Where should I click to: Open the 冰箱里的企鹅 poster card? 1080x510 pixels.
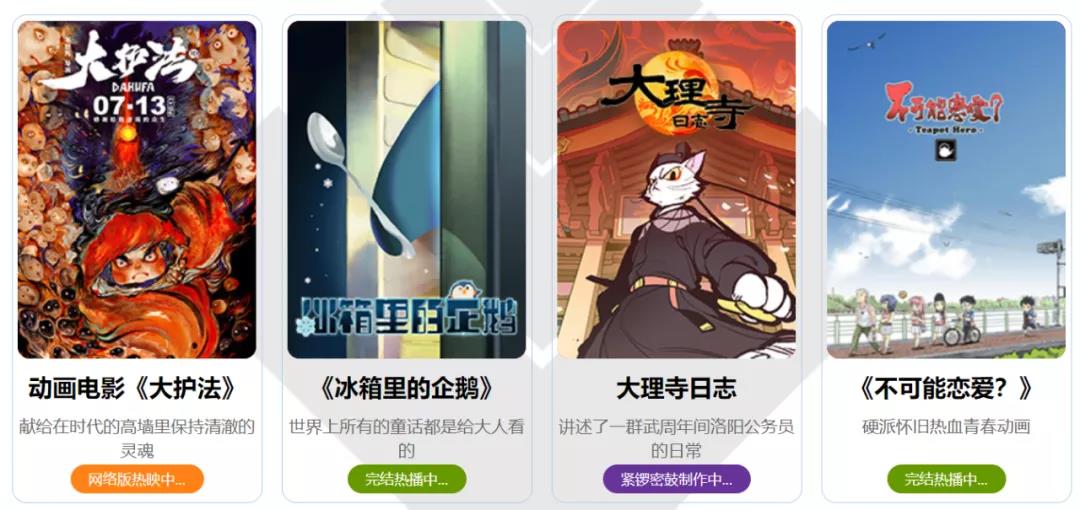406,190
